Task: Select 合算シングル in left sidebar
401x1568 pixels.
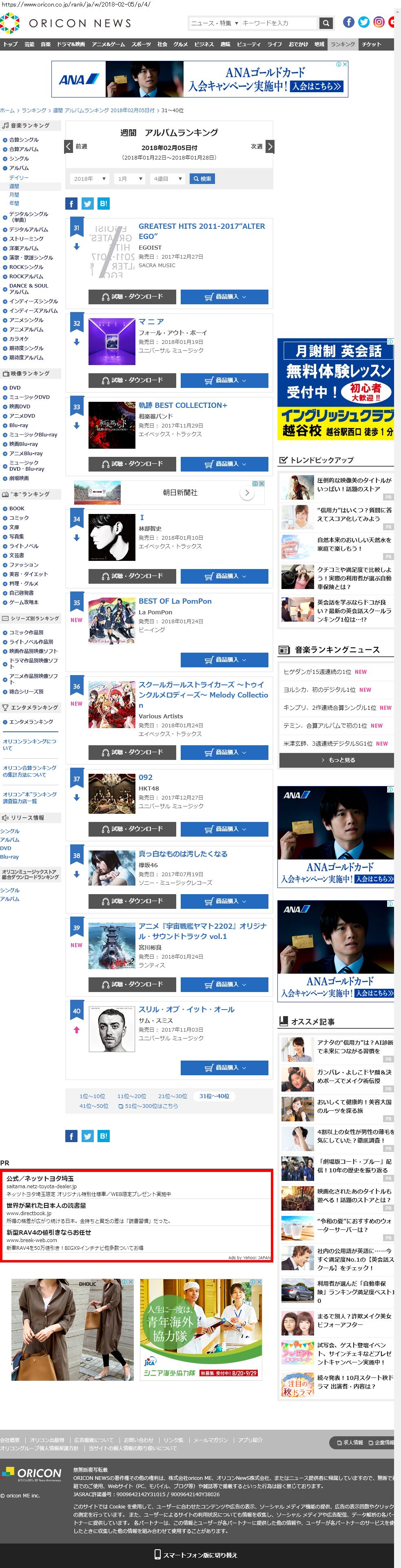Action: click(x=24, y=140)
